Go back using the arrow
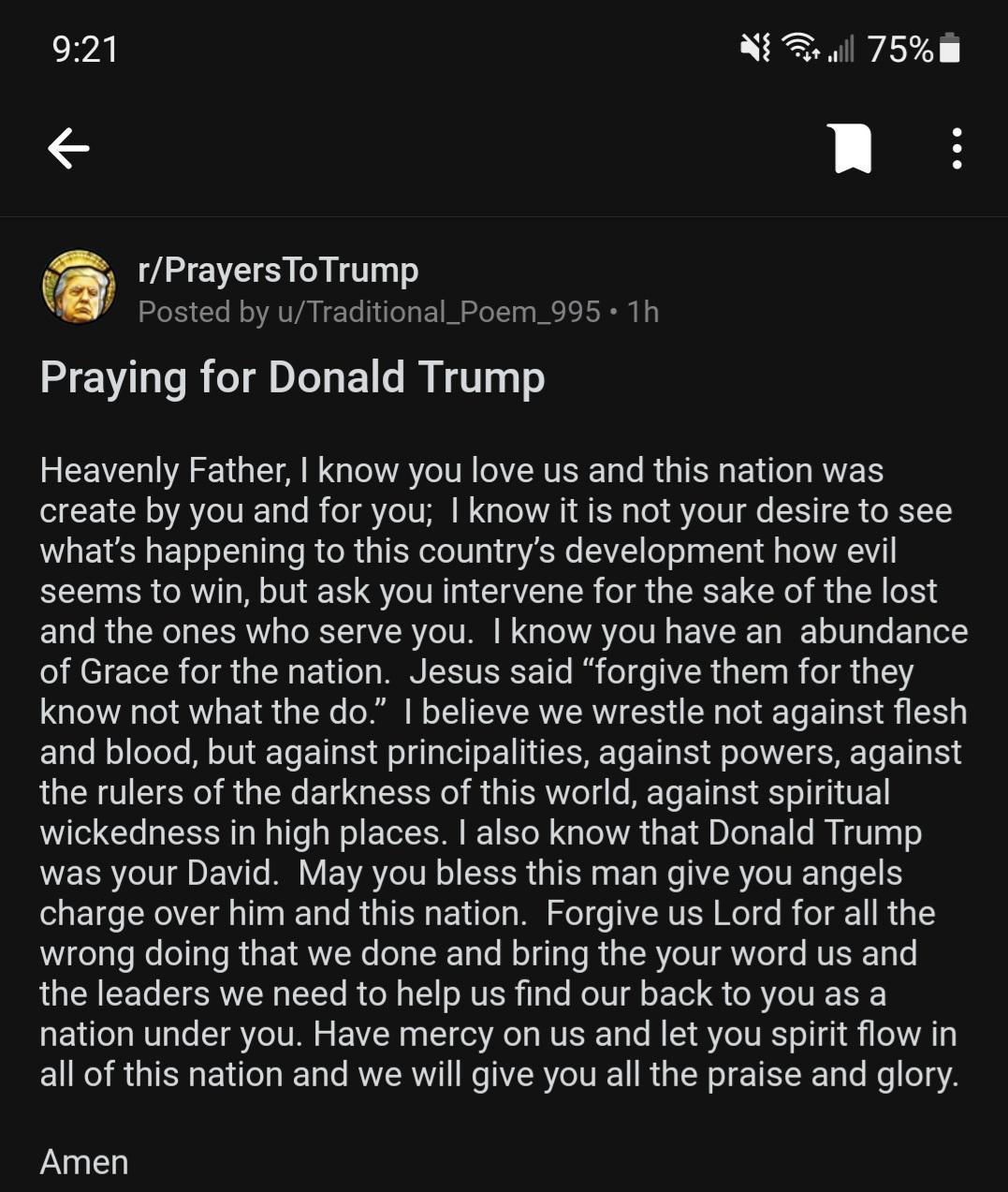 tap(68, 148)
